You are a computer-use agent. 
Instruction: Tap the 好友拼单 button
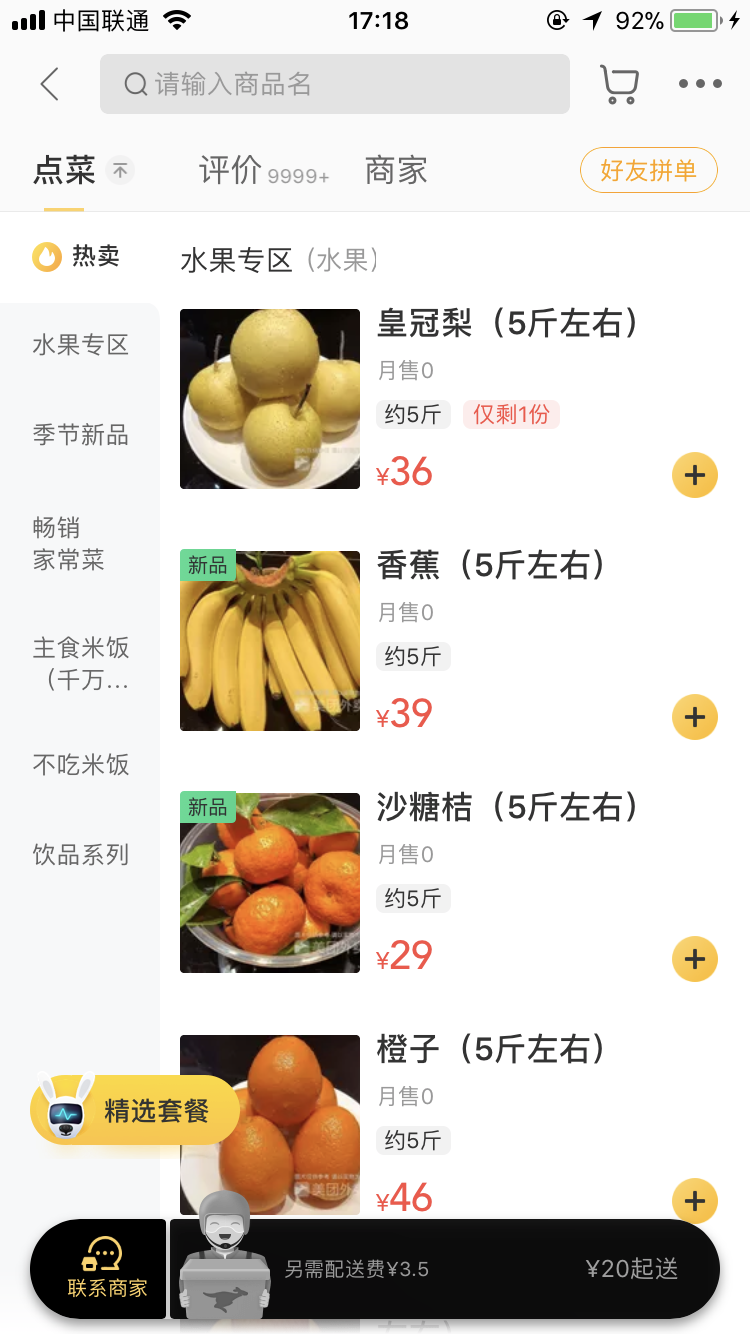(648, 171)
